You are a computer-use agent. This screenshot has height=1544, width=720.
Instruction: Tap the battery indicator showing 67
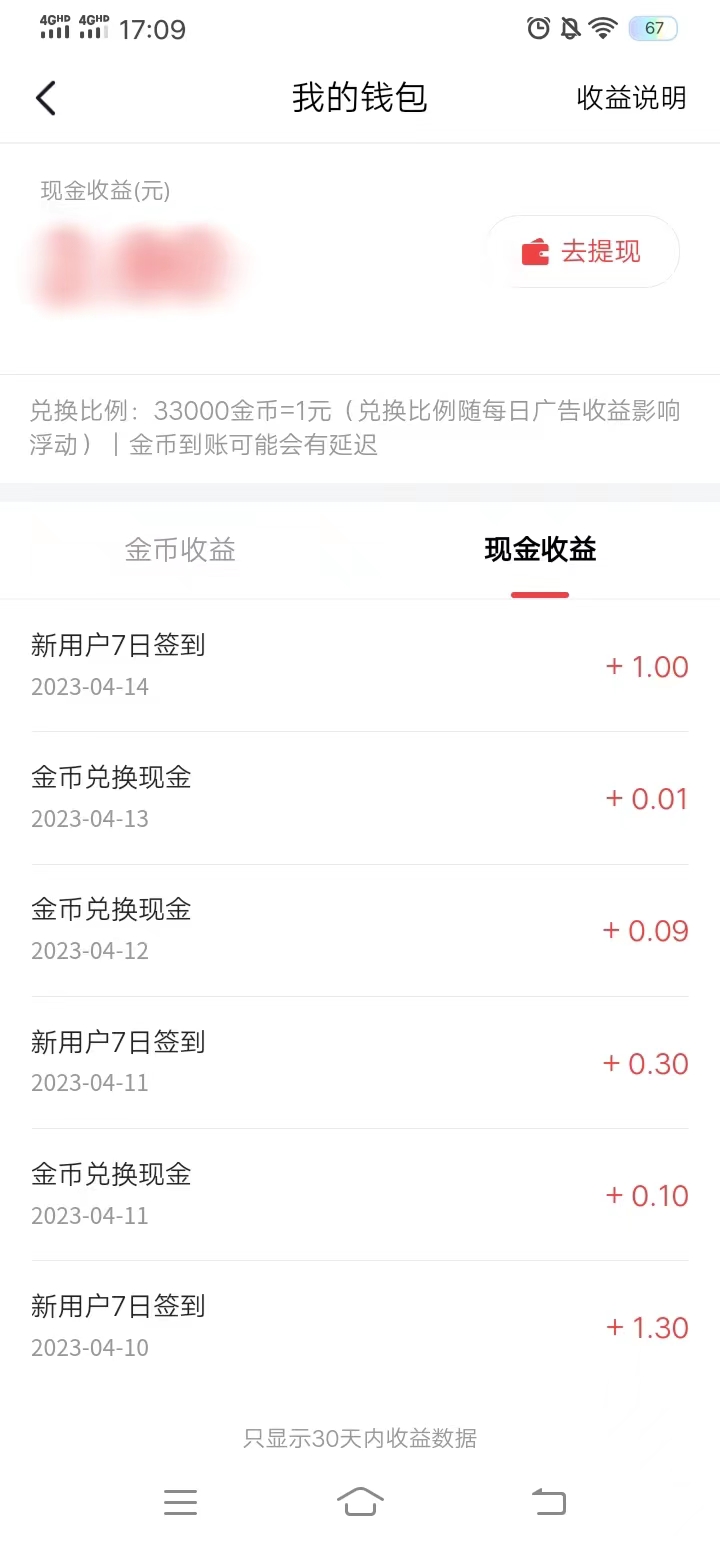pos(652,28)
